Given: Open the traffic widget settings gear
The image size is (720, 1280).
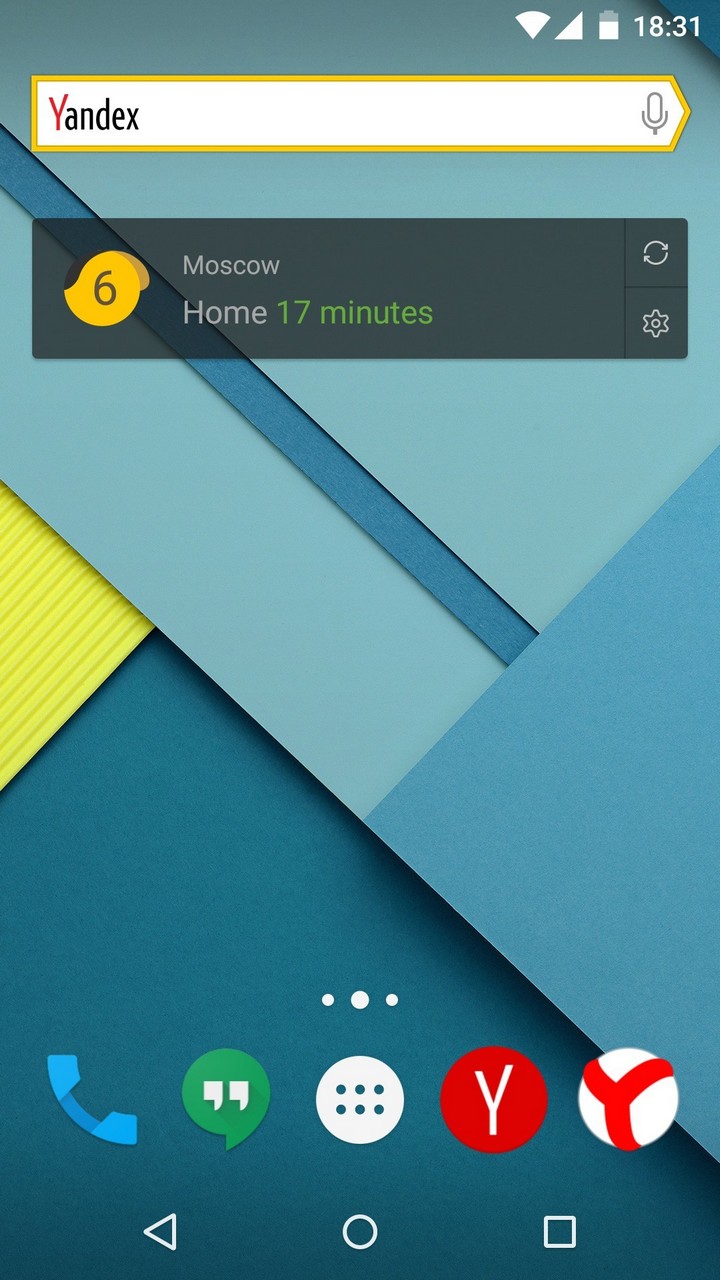Looking at the screenshot, I should tap(655, 323).
